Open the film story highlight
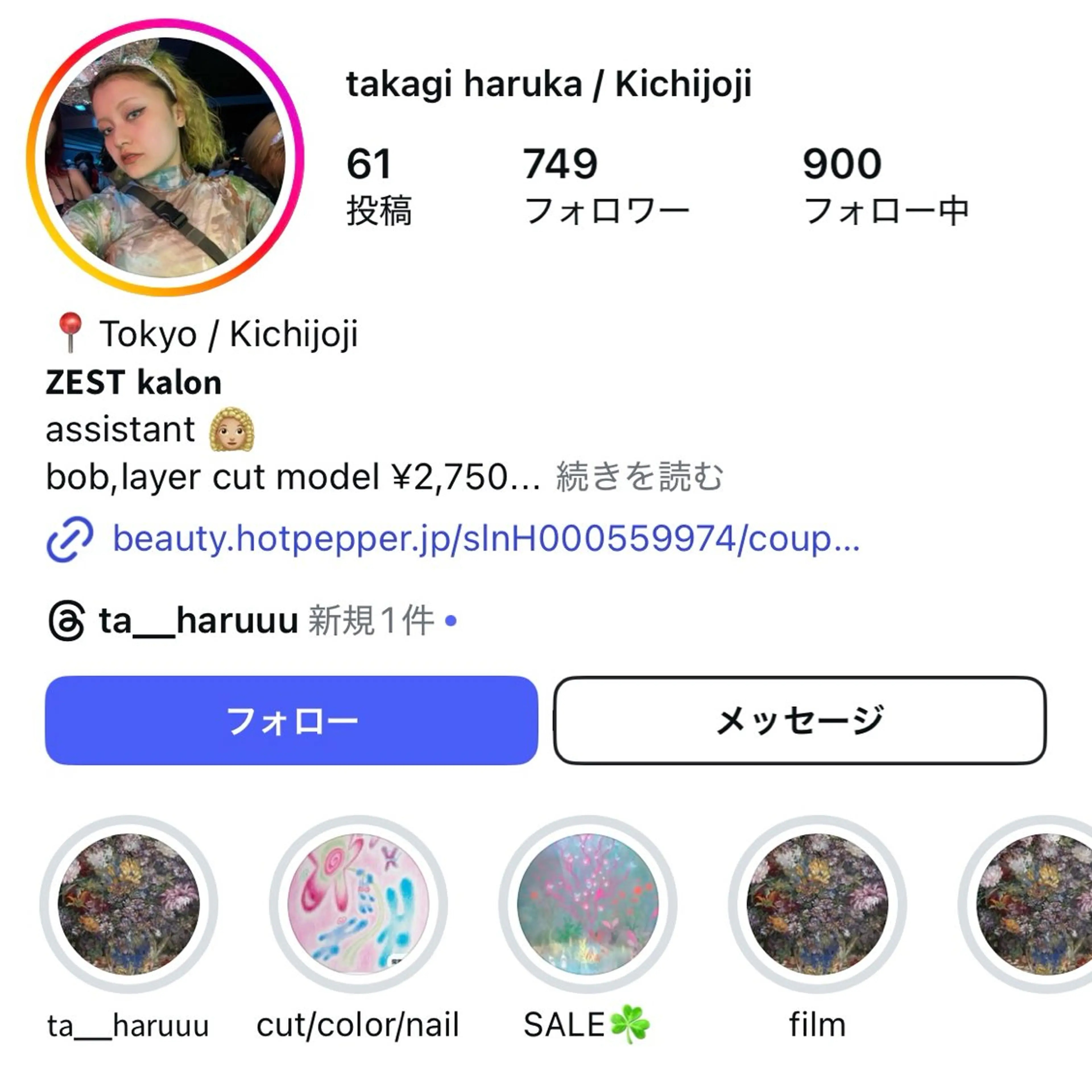Screen dimensions: 1092x1092 pyautogui.click(x=817, y=904)
